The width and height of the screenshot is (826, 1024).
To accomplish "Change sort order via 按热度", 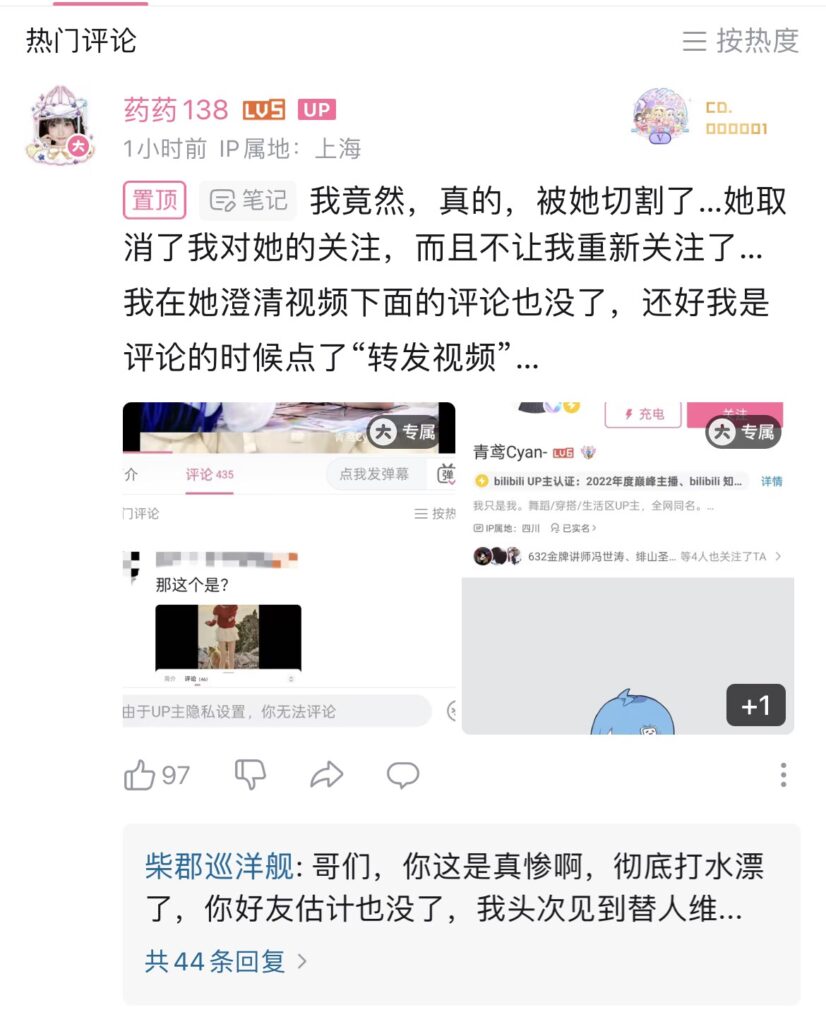I will (x=741, y=41).
